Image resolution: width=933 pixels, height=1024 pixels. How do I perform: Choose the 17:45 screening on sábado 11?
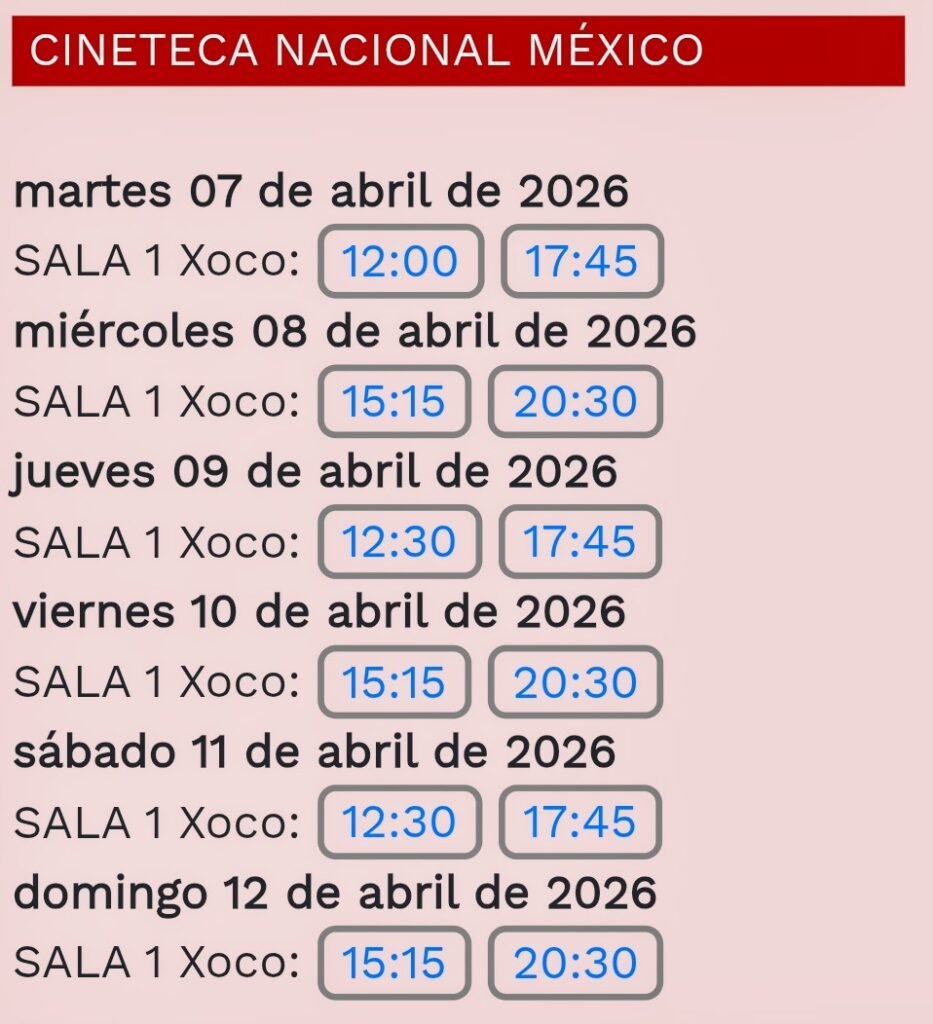tap(580, 822)
